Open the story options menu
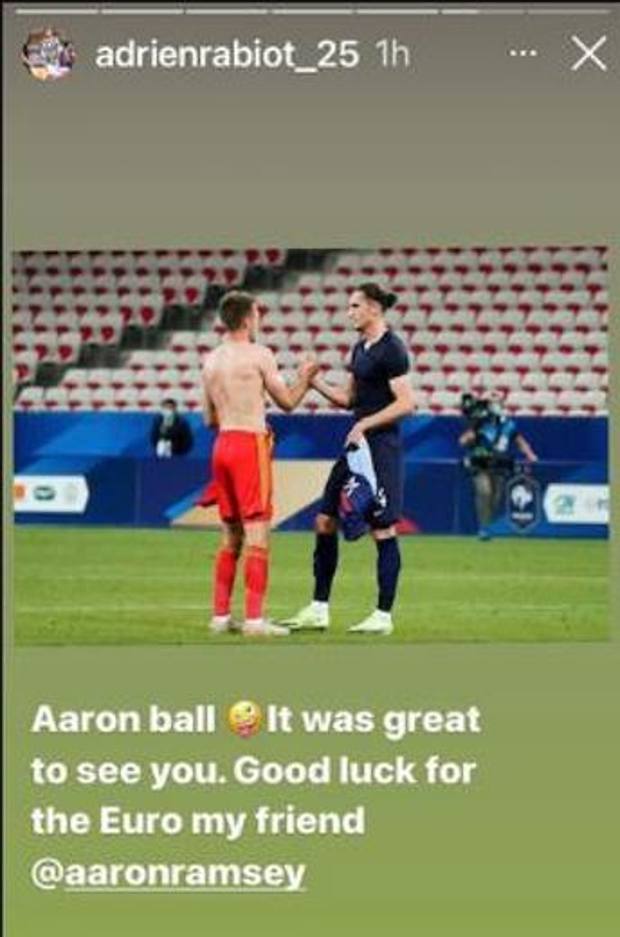Viewport: 620px width, 937px height. (x=522, y=53)
